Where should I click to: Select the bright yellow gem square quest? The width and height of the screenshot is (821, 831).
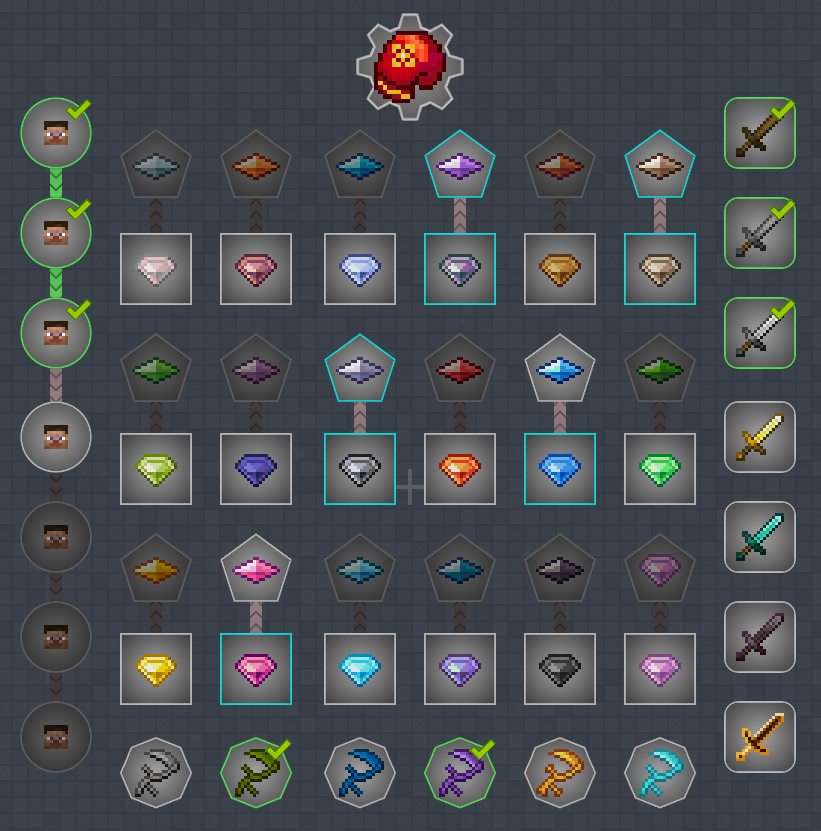(156, 669)
